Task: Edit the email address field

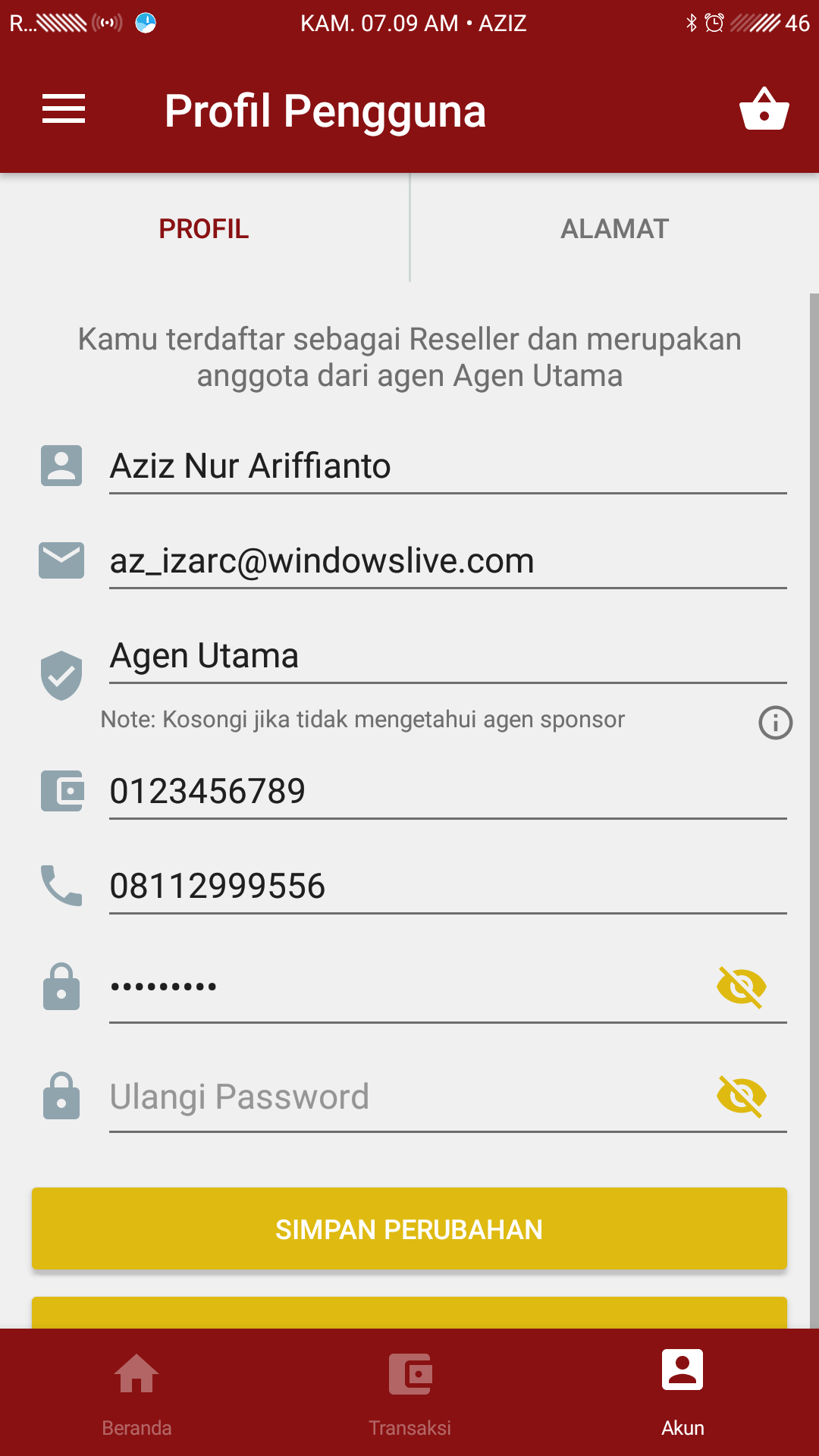Action: (x=447, y=561)
